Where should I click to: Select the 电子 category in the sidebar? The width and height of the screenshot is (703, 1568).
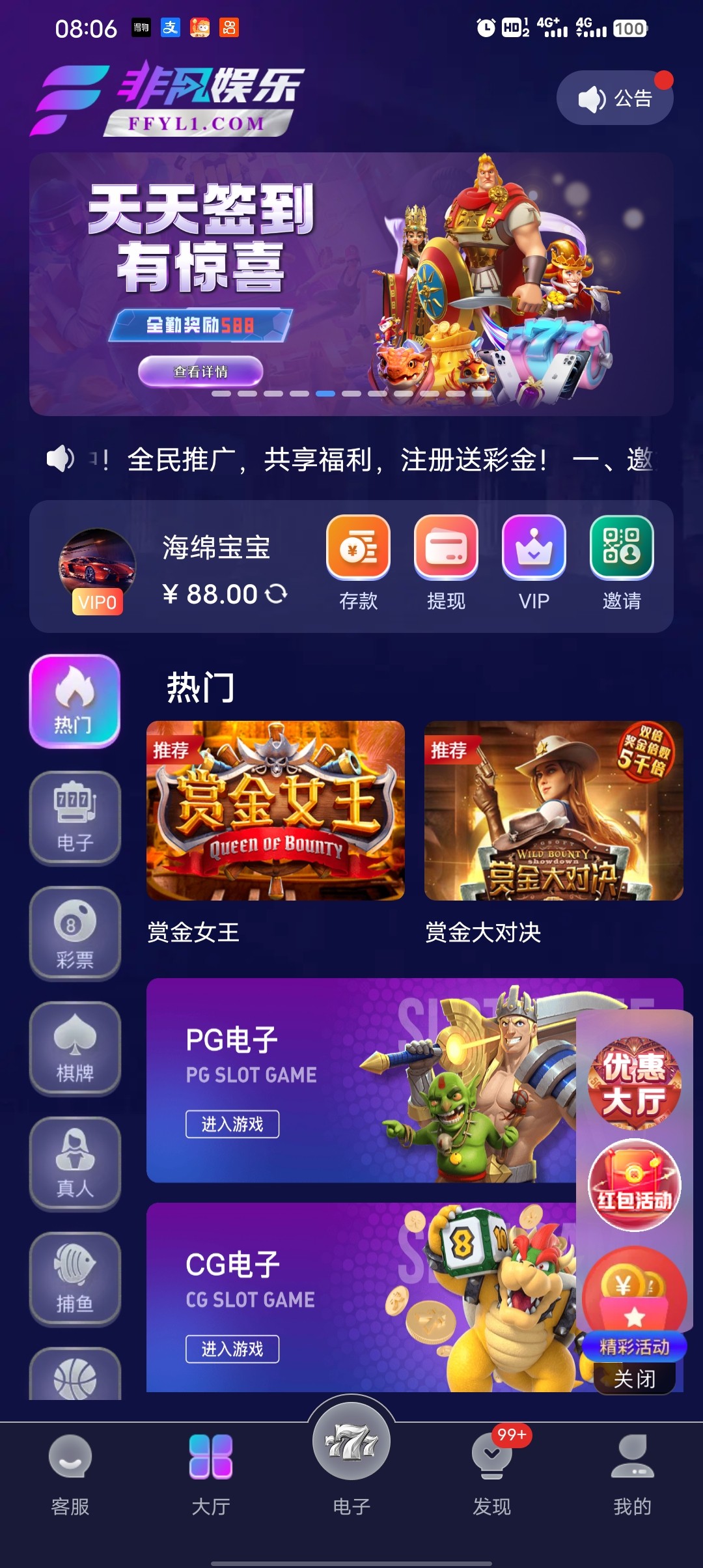pyautogui.click(x=75, y=818)
